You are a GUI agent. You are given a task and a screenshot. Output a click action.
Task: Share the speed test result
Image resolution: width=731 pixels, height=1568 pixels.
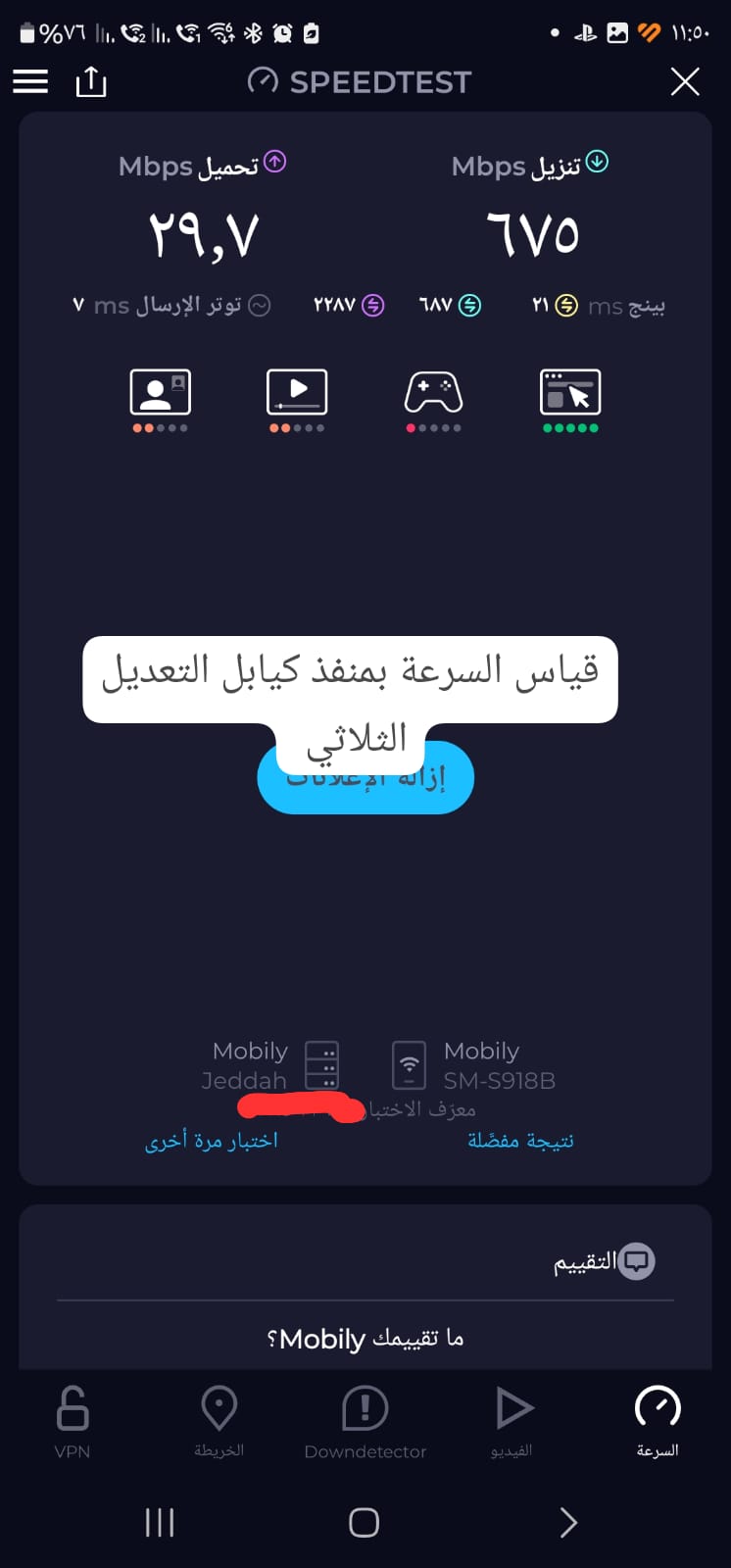coord(91,81)
